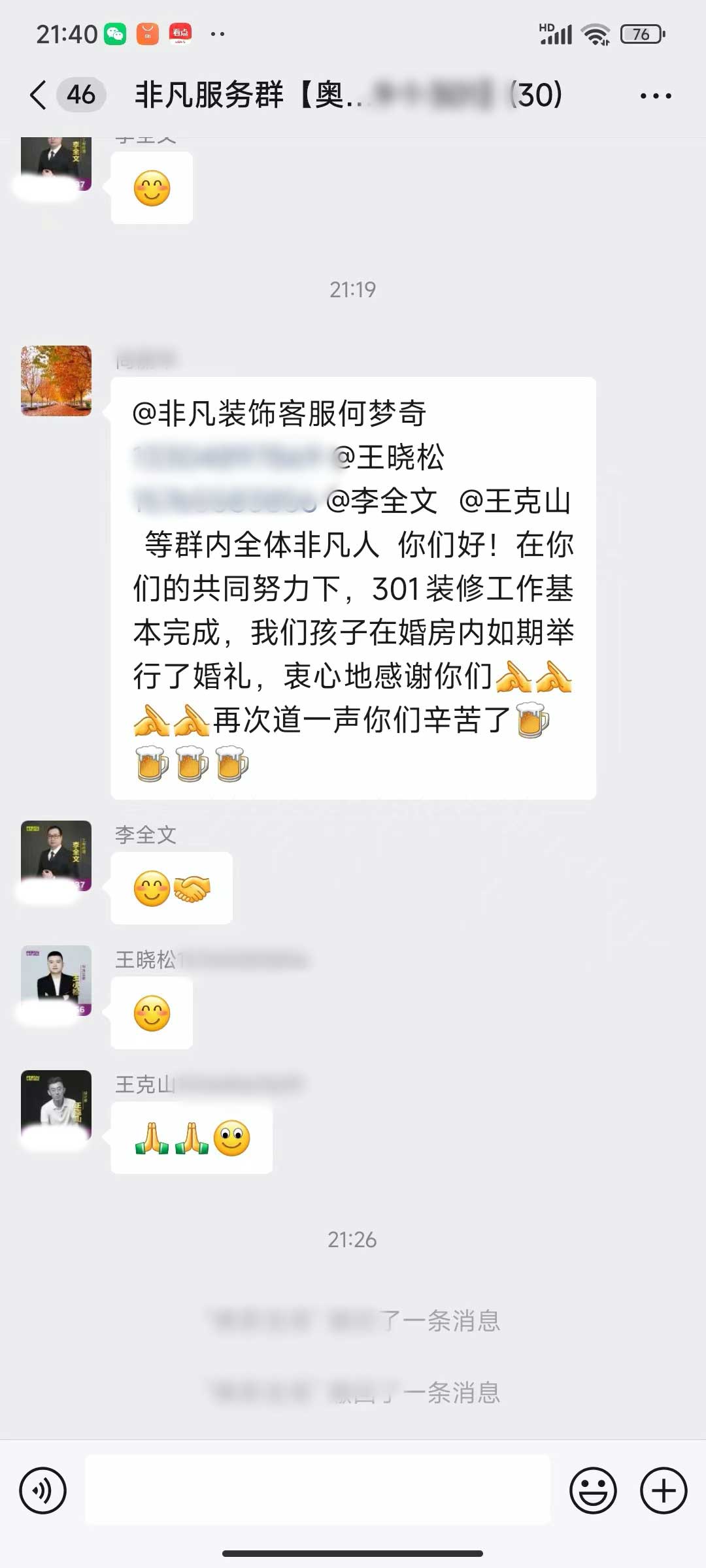Open 王晓松's profile avatar
The width and height of the screenshot is (706, 1568).
(x=56, y=980)
